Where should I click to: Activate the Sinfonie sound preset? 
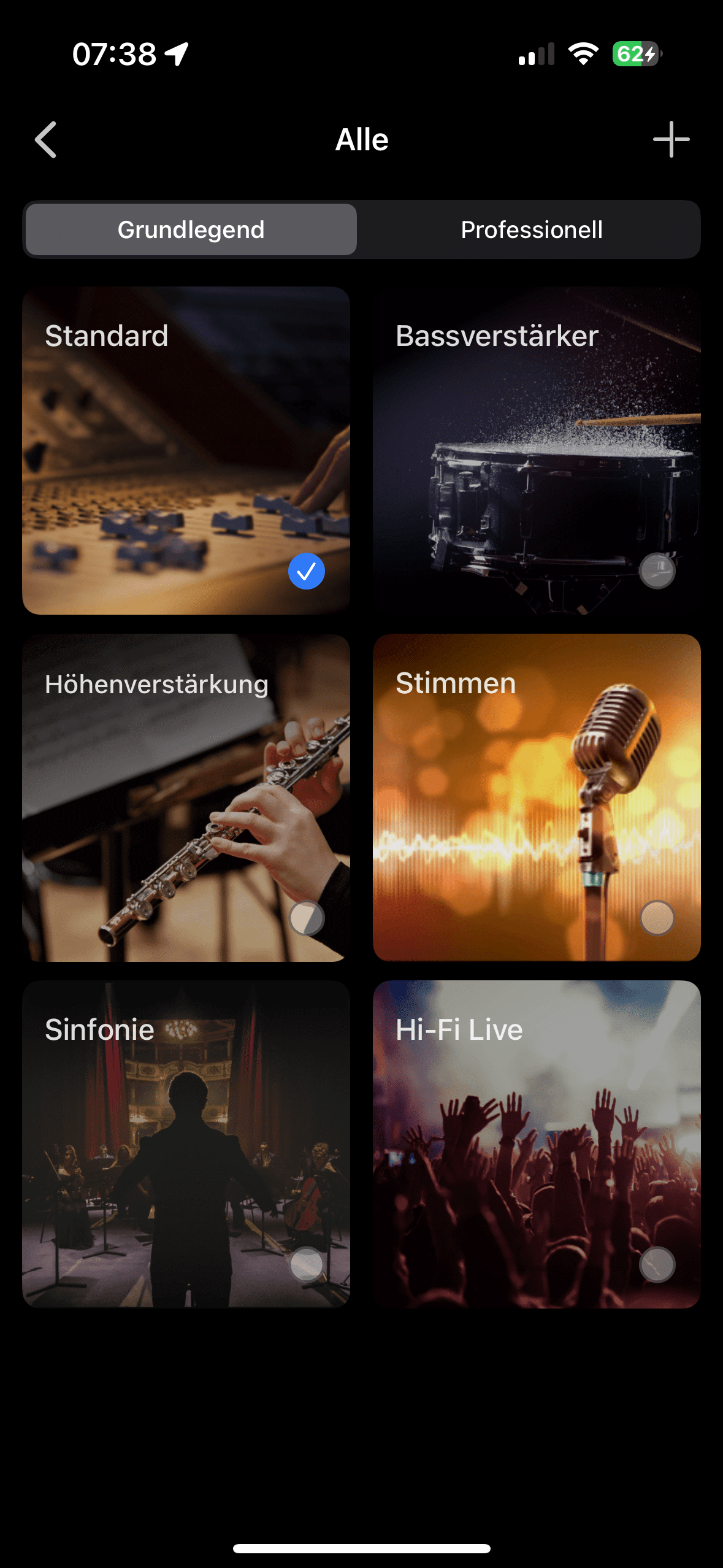[x=186, y=1144]
